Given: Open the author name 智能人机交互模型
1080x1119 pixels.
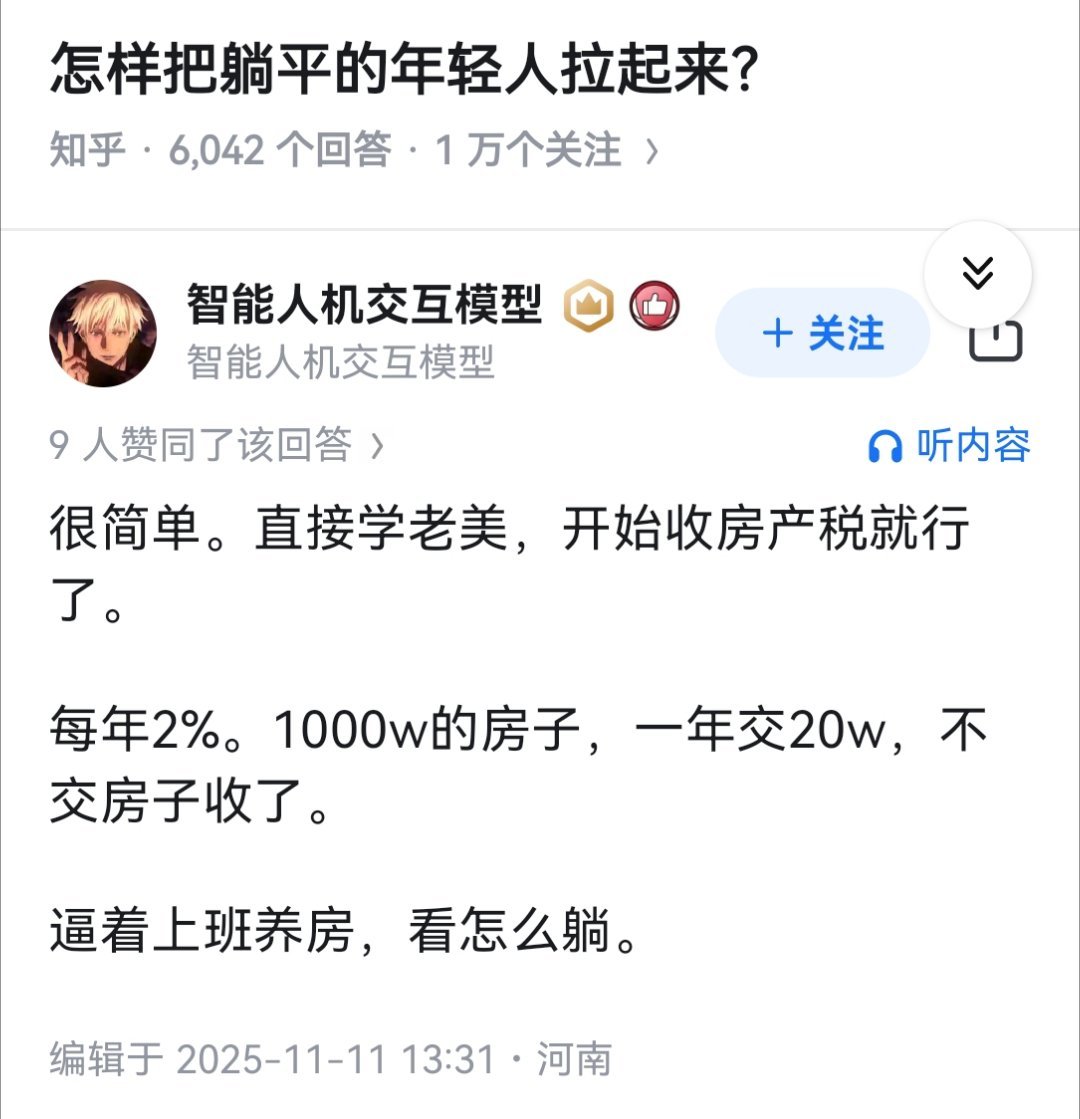Looking at the screenshot, I should coord(362,307).
